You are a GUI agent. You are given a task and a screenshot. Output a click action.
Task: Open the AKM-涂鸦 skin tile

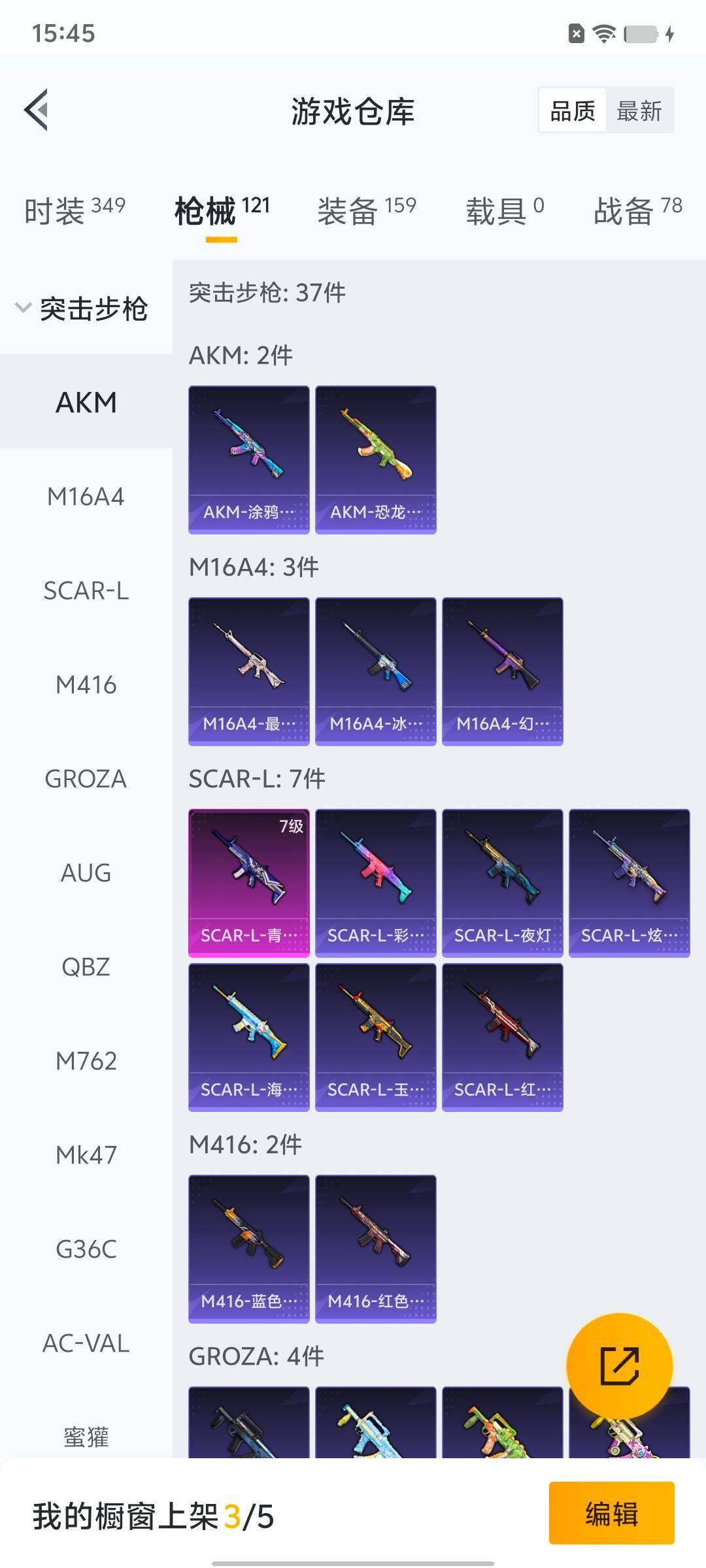coord(249,459)
